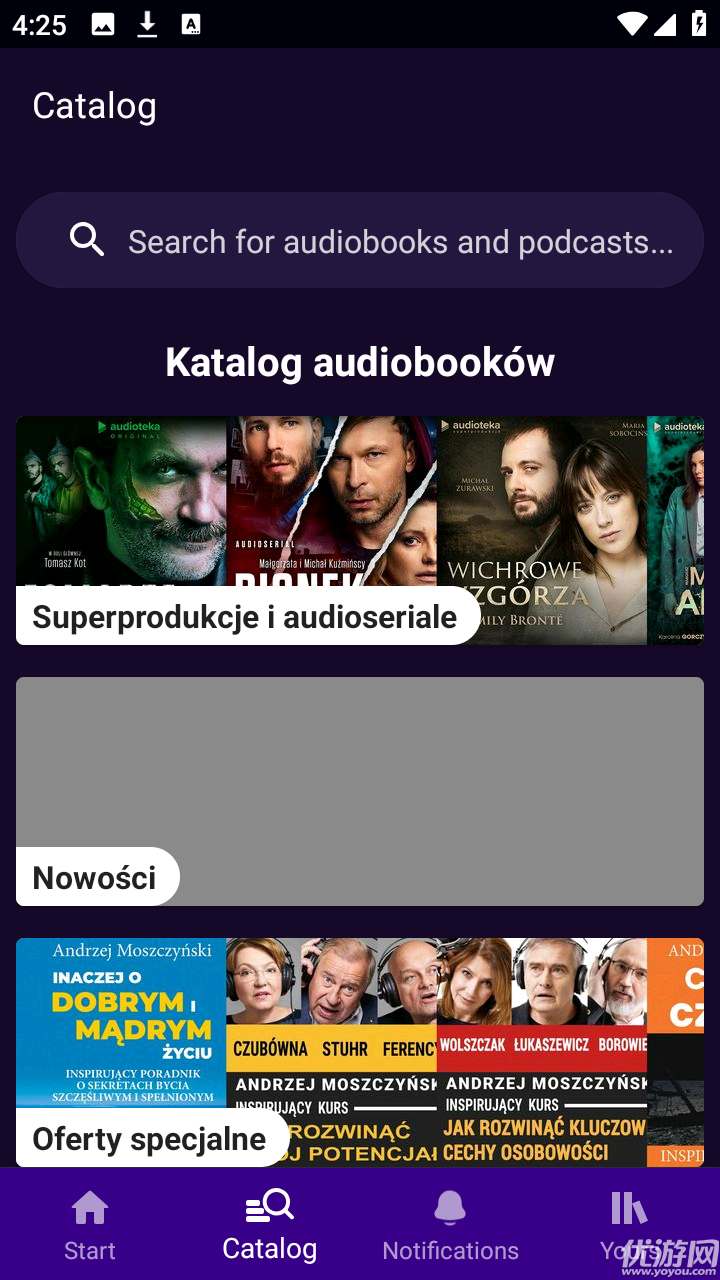
Task: Tap the clock showing 4:25
Action: coord(40,24)
